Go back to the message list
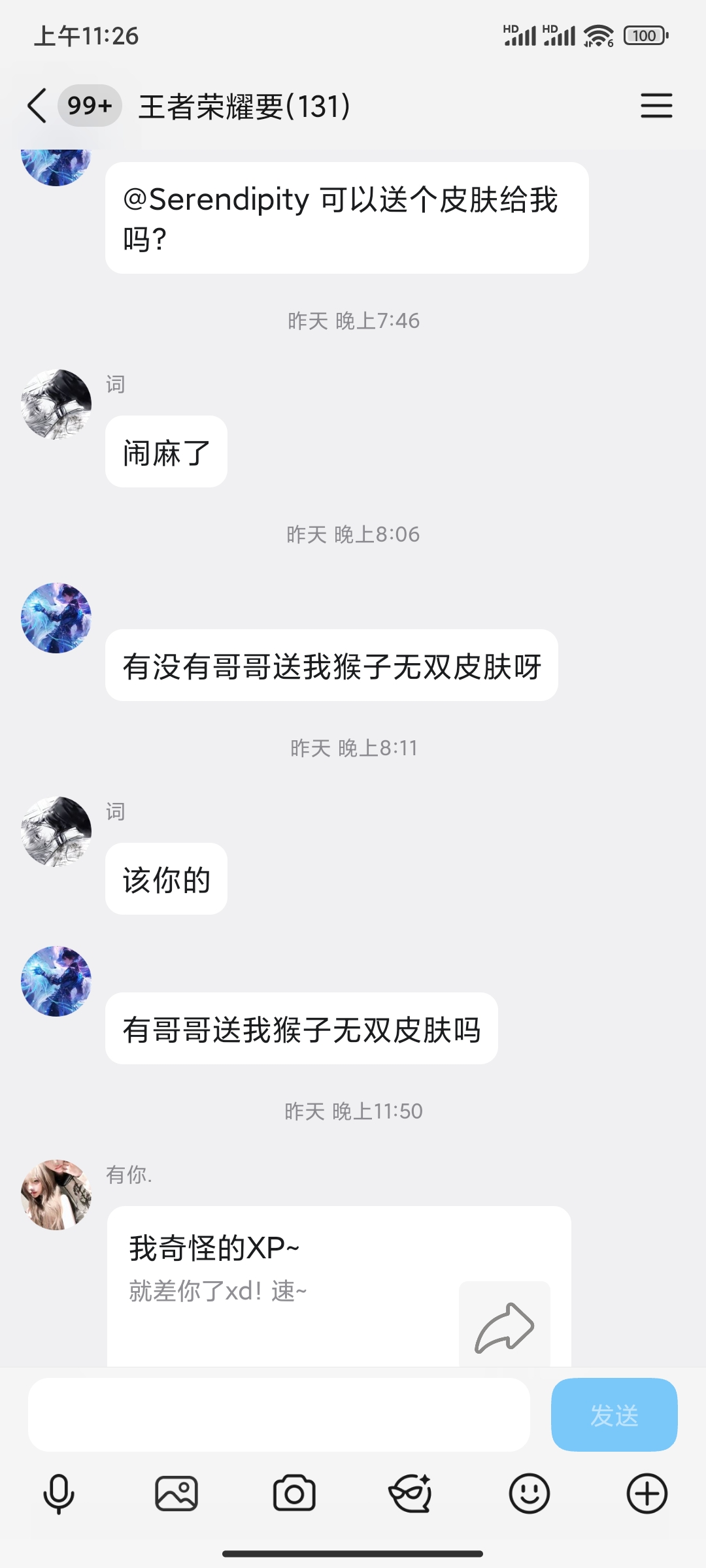The width and height of the screenshot is (706, 1568). [x=38, y=106]
